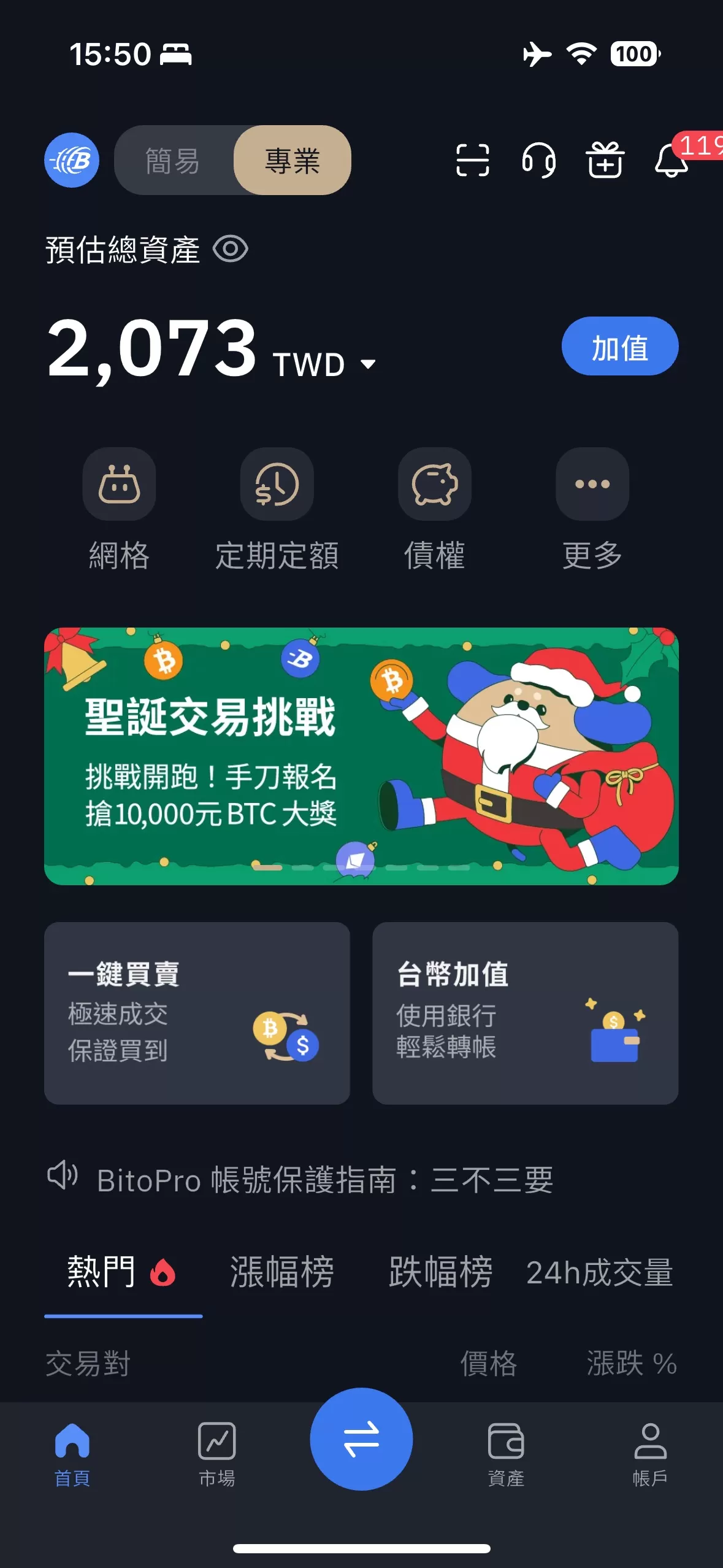This screenshot has width=723, height=1568.
Task: Switch to the 24h成交量 tab
Action: point(599,1272)
